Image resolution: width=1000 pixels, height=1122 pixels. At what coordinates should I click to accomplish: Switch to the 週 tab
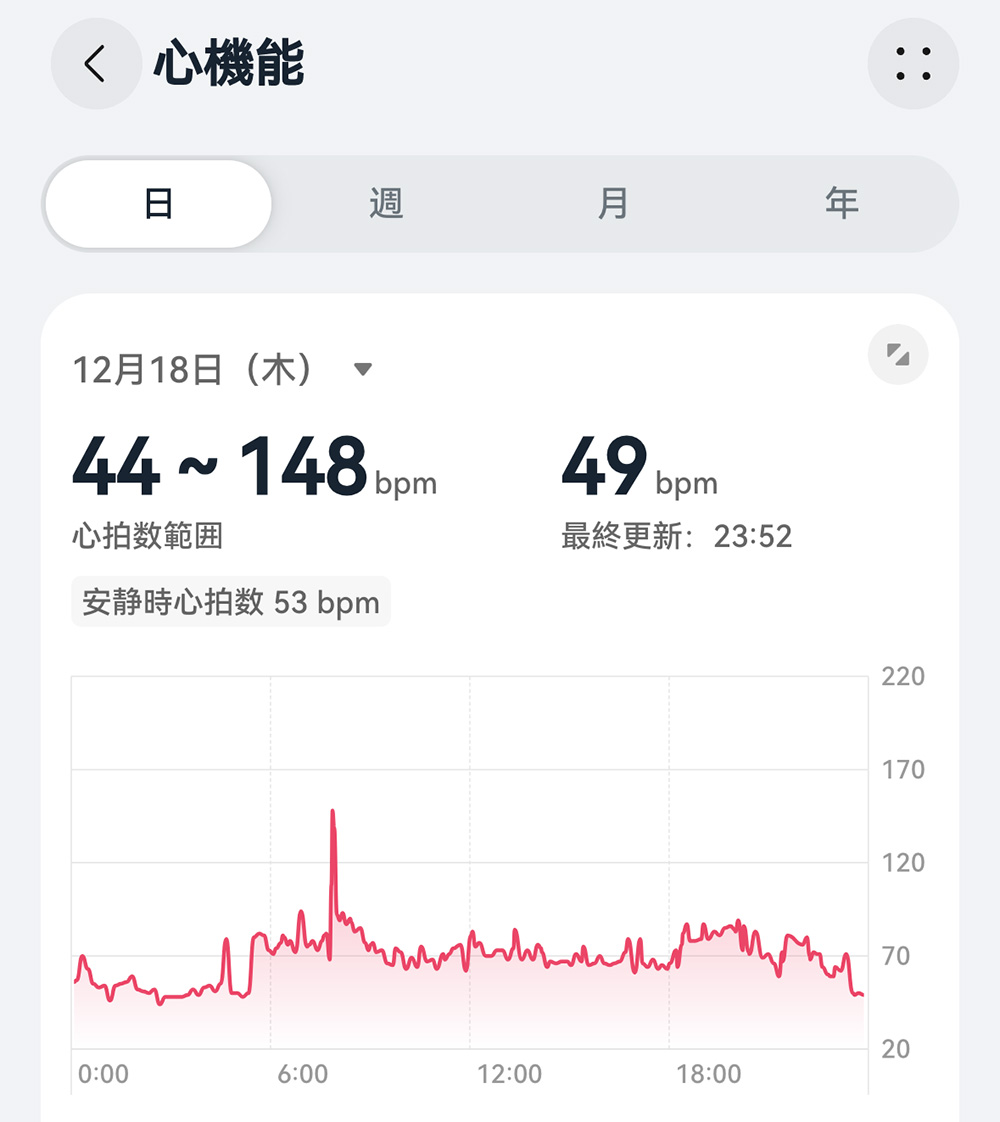[386, 204]
